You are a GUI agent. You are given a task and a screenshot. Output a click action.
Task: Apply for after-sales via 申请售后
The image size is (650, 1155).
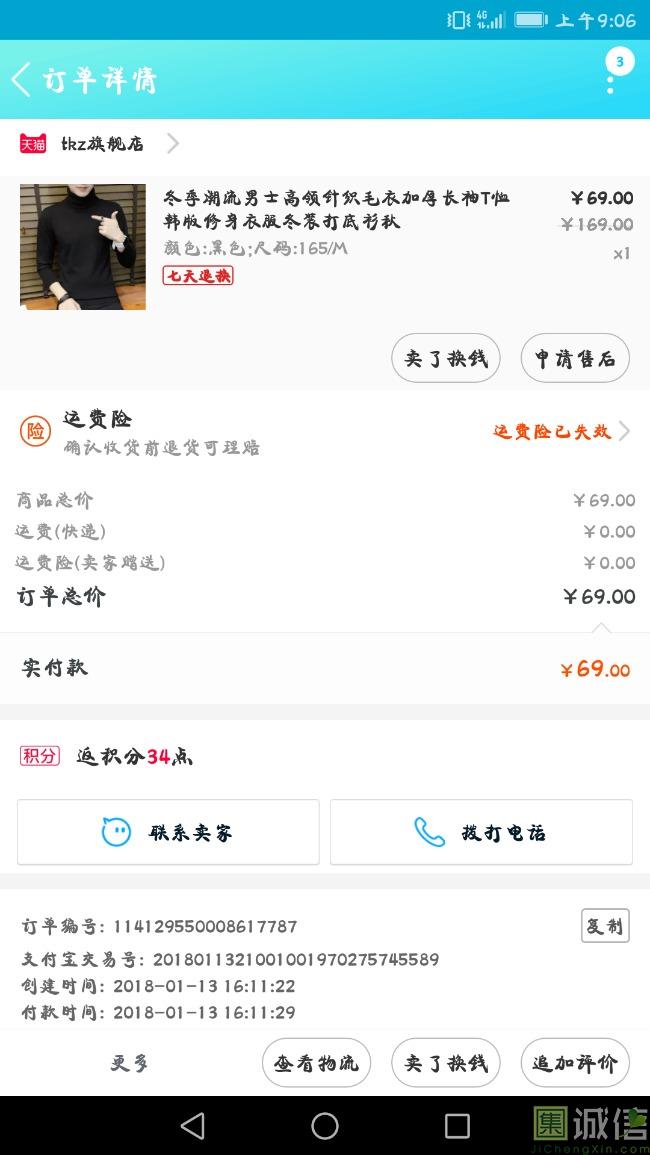pyautogui.click(x=575, y=359)
